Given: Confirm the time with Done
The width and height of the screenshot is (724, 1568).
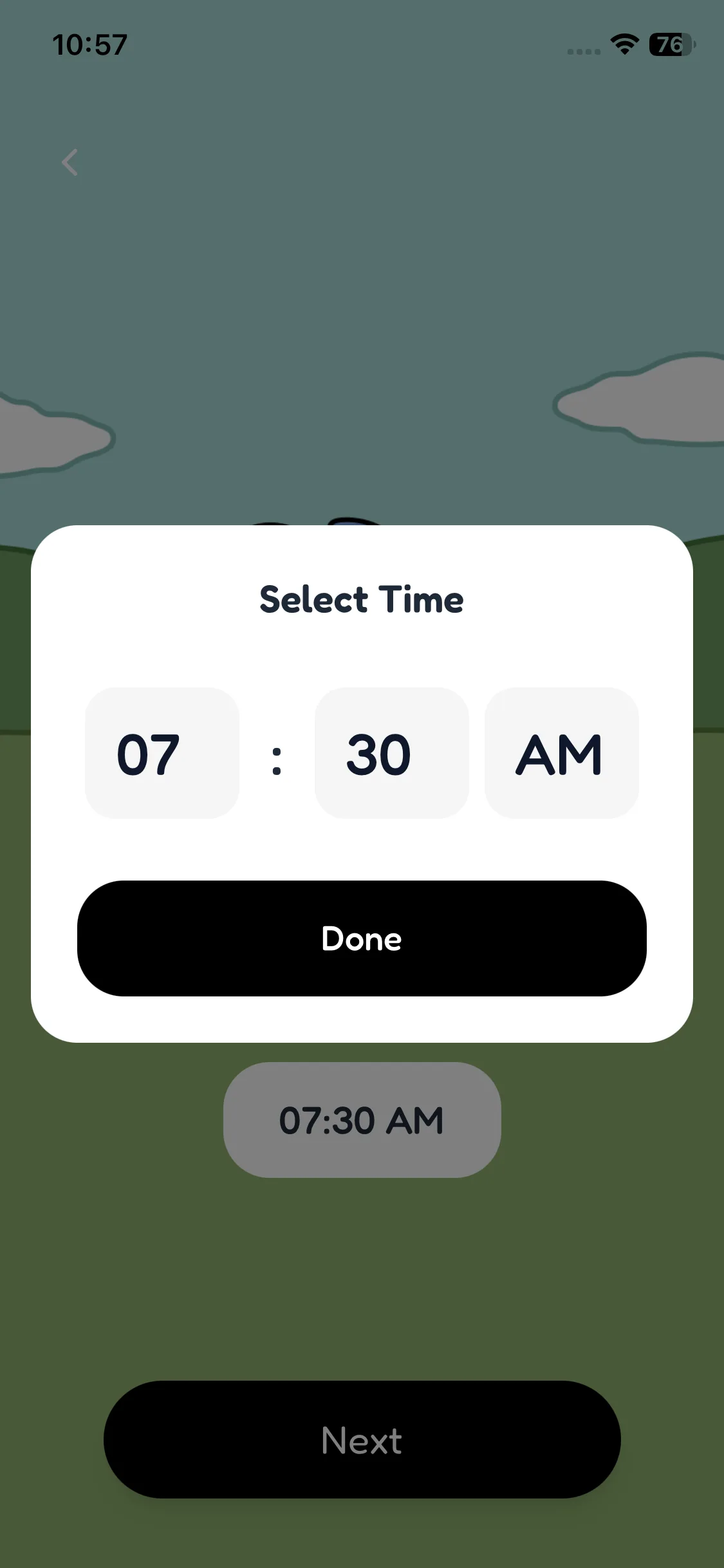Looking at the screenshot, I should click(x=362, y=938).
